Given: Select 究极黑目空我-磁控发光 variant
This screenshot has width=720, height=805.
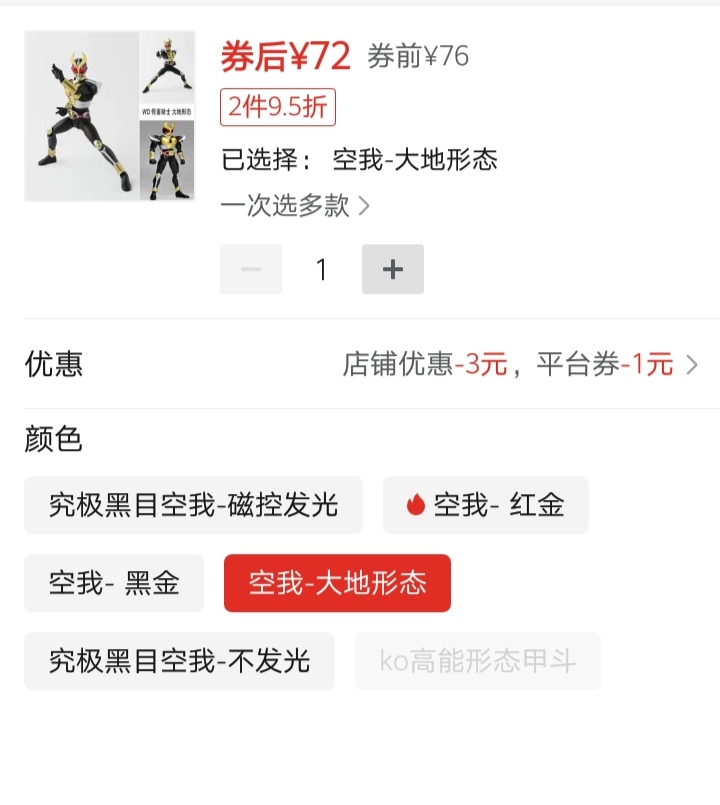Looking at the screenshot, I should click(x=193, y=505).
